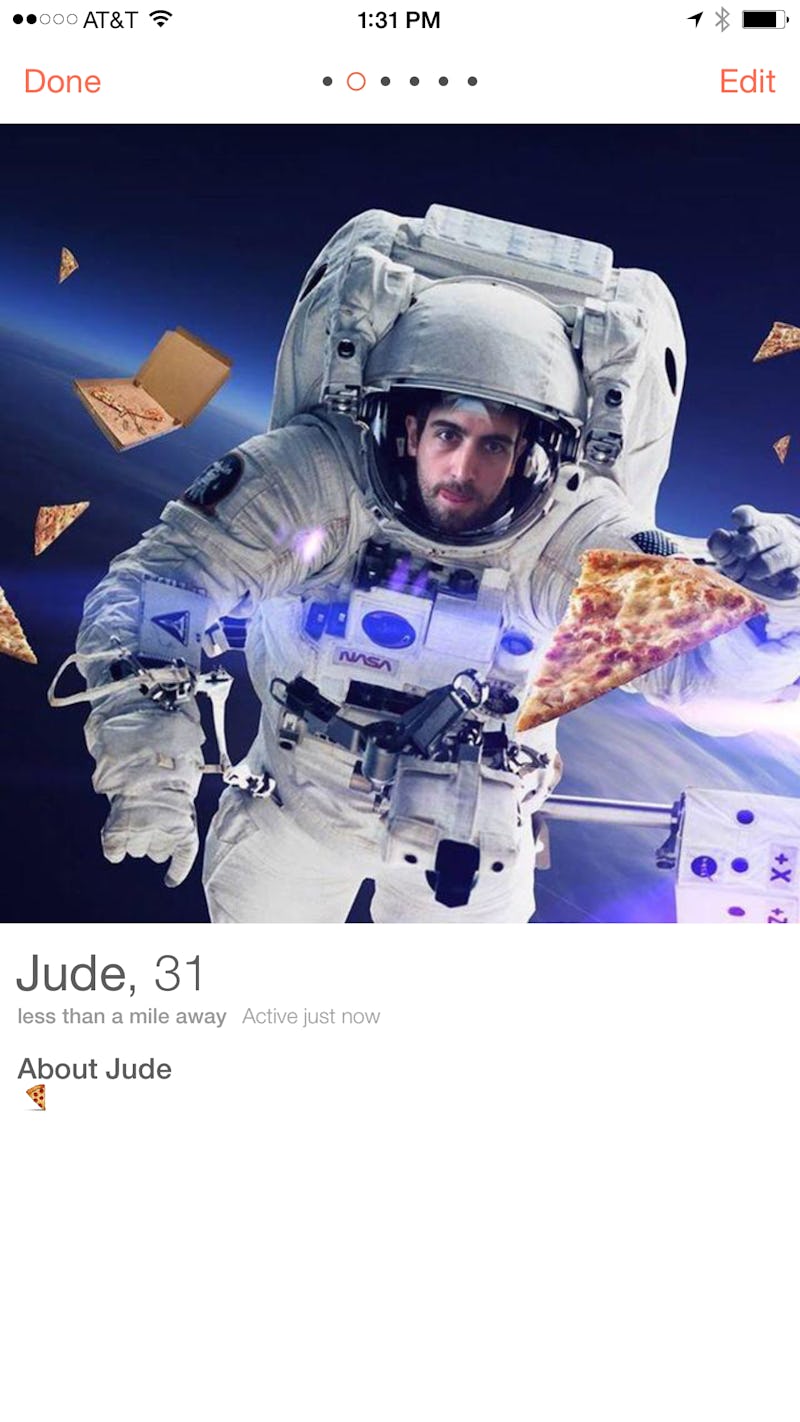Viewport: 800px width, 1422px height.
Task: Tap the photo page indicator dots
Action: click(x=399, y=81)
